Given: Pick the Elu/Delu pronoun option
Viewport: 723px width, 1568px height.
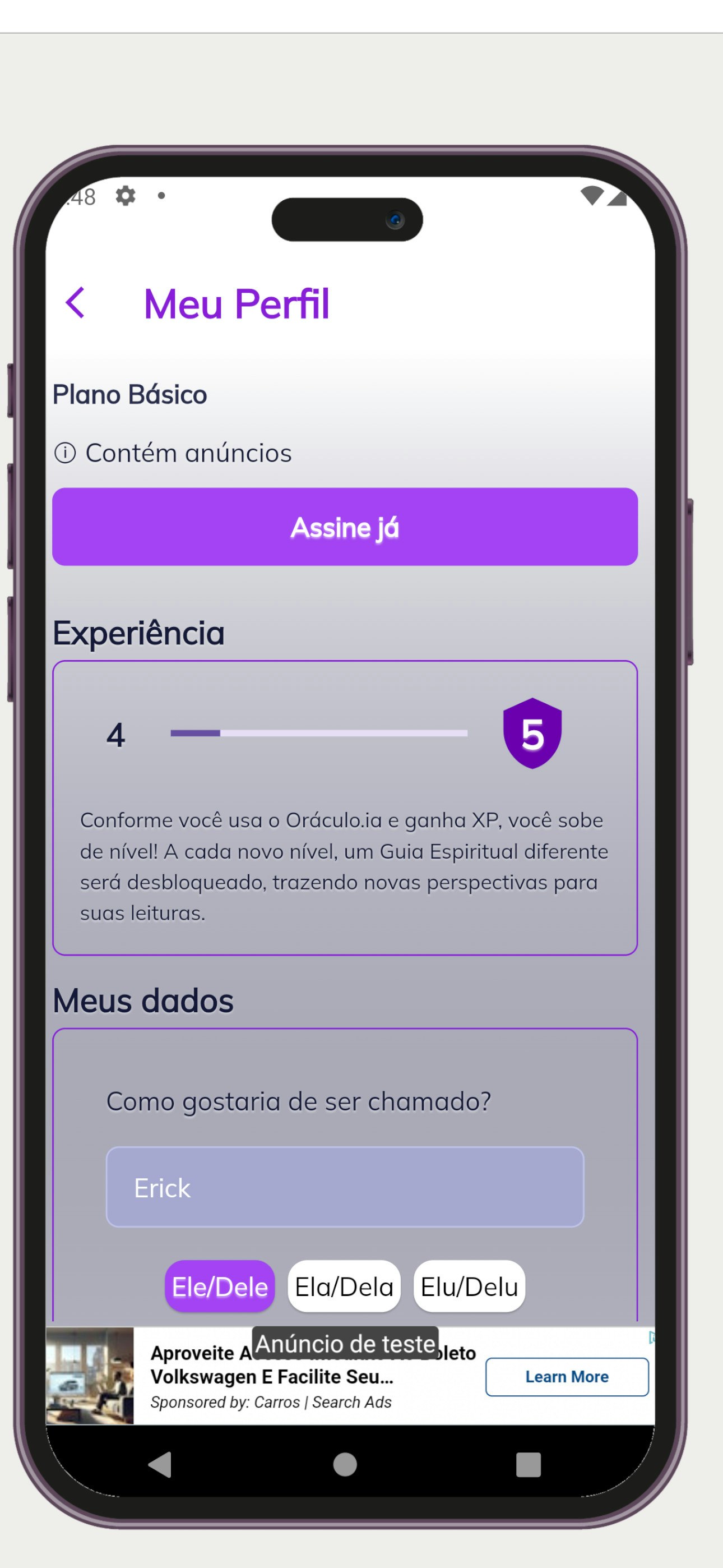Looking at the screenshot, I should tap(469, 1286).
